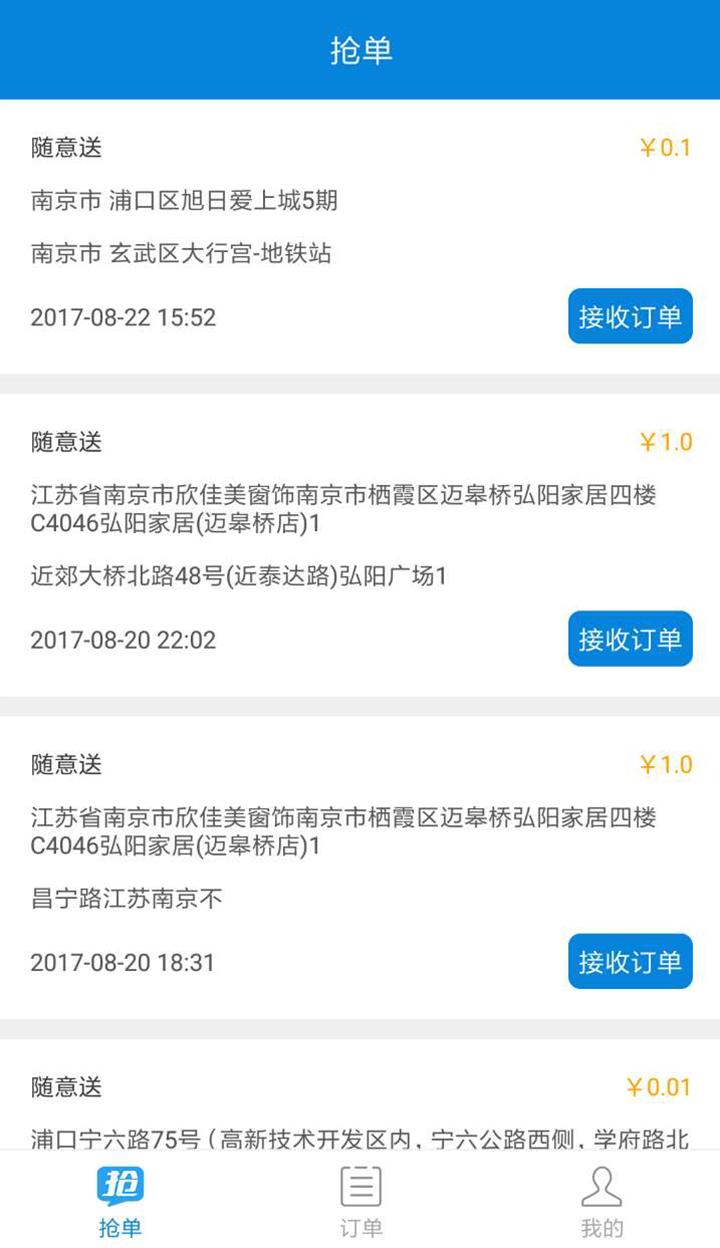Screen dimensions: 720x1248
Task: Open the ¥0.1 order to 玄武区大行宫-地铁站
Action: 300,228
